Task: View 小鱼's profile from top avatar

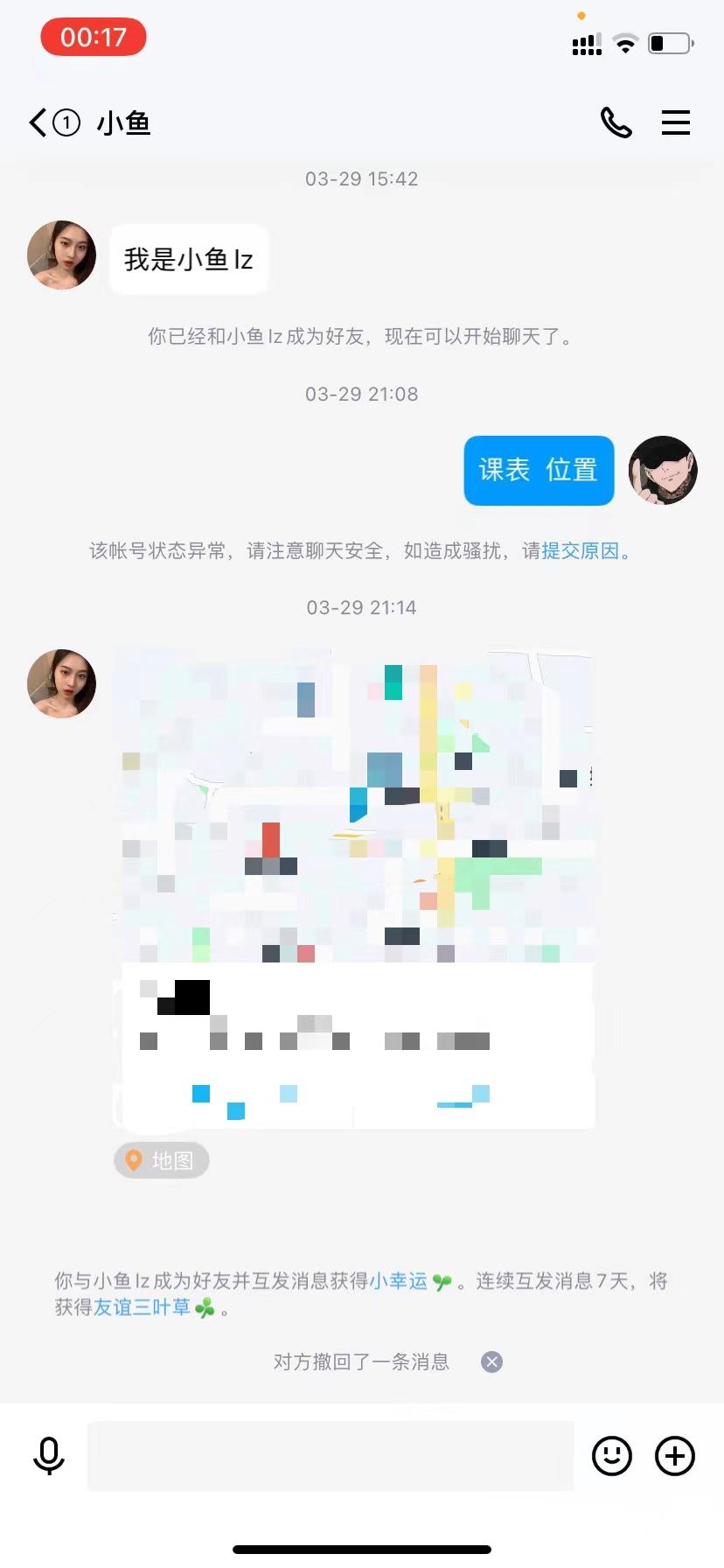Action: [x=61, y=255]
